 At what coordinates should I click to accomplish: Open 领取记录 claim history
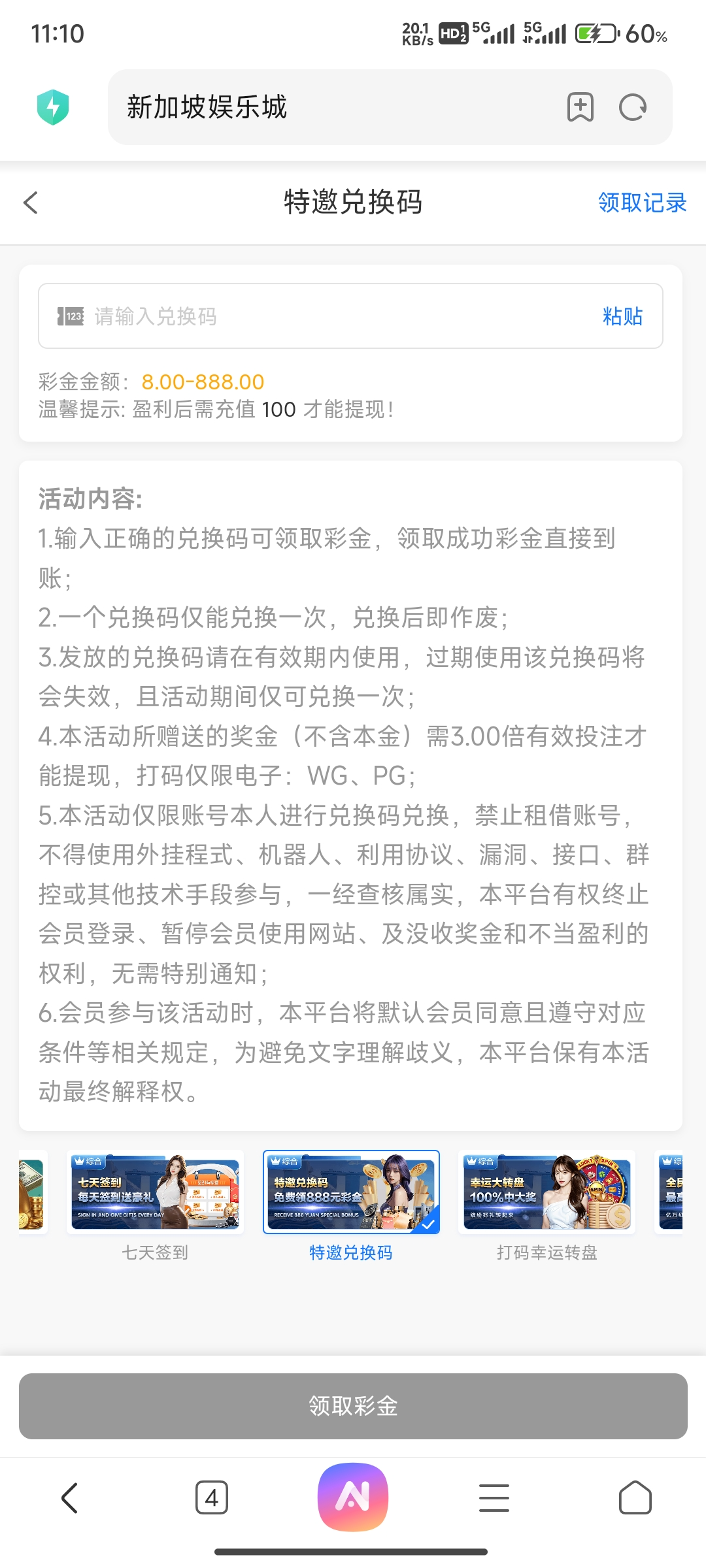[x=642, y=203]
